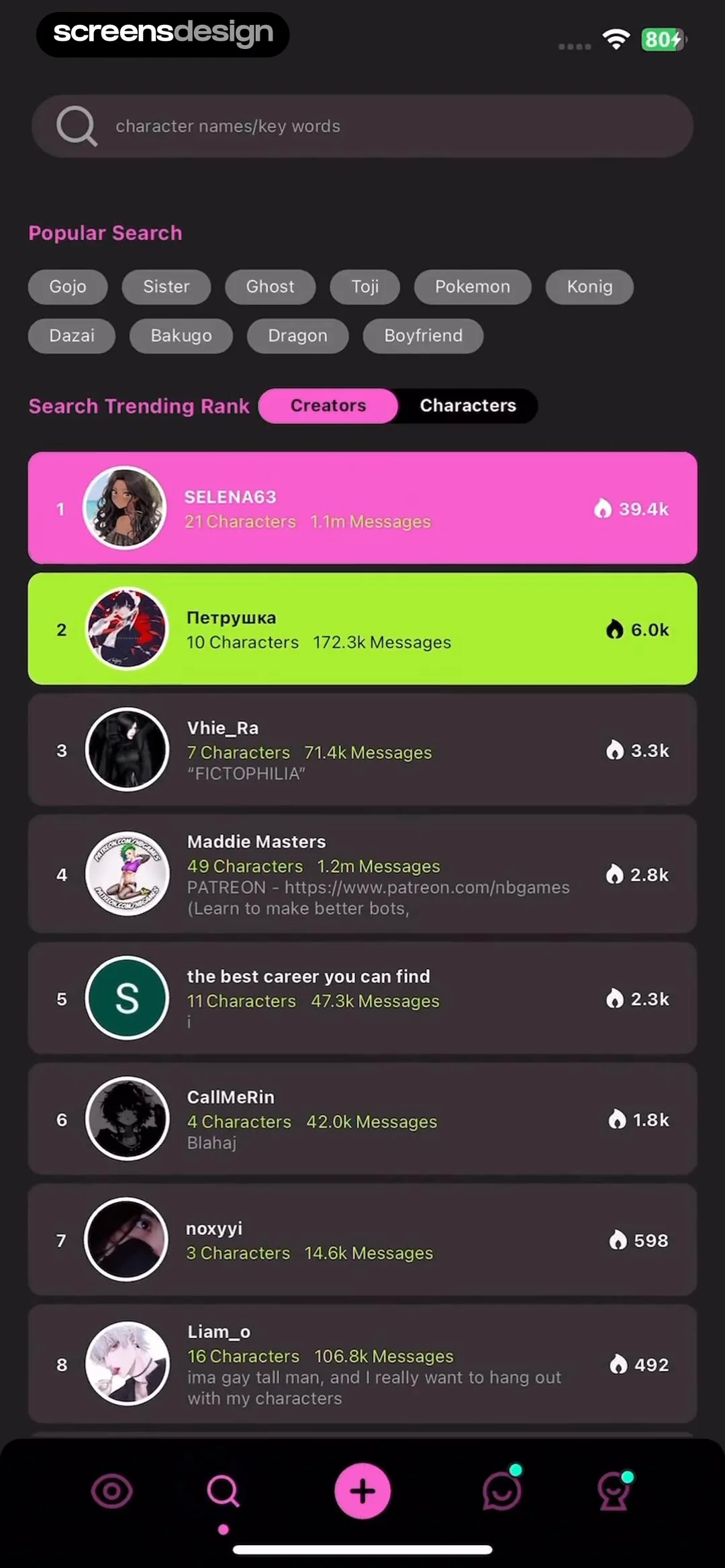The image size is (725, 1568).
Task: Tap the pink plus create button
Action: coord(362,1491)
